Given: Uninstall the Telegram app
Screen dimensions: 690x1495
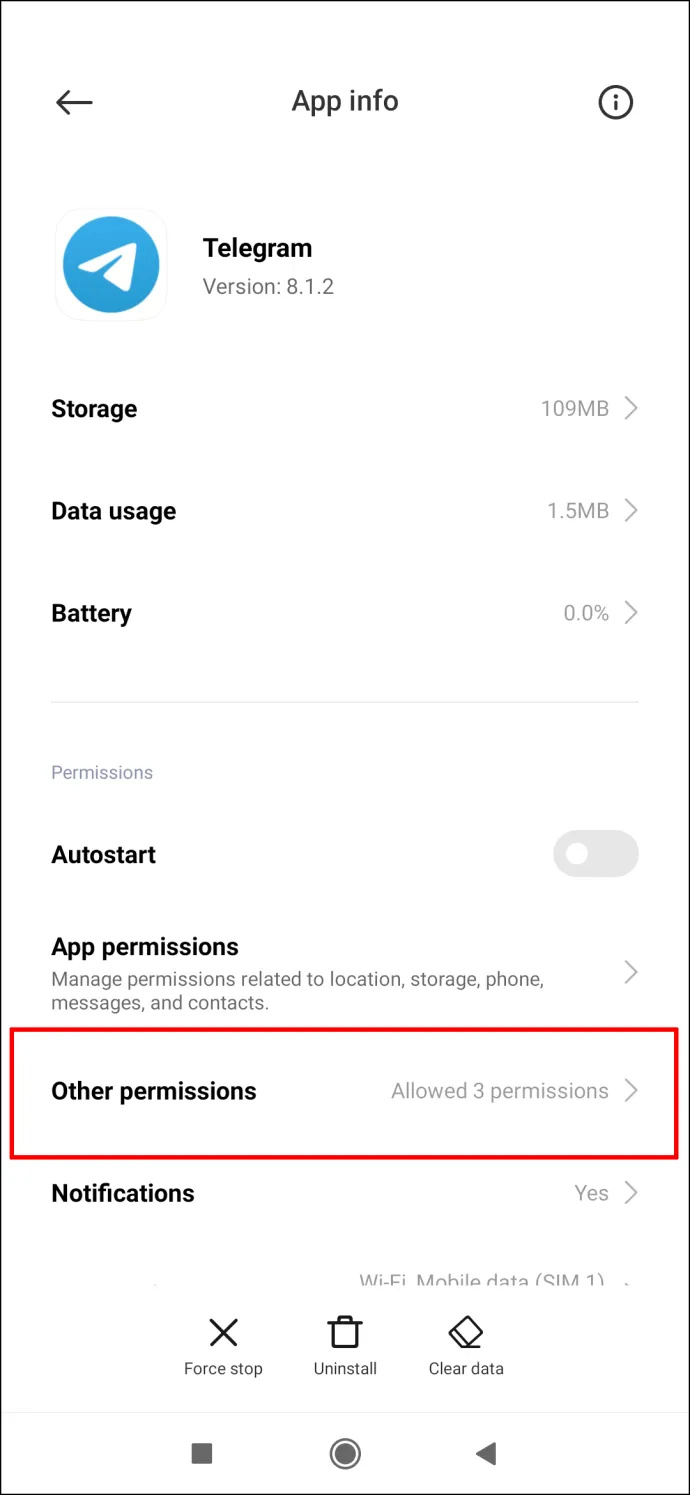Looking at the screenshot, I should click(345, 1347).
